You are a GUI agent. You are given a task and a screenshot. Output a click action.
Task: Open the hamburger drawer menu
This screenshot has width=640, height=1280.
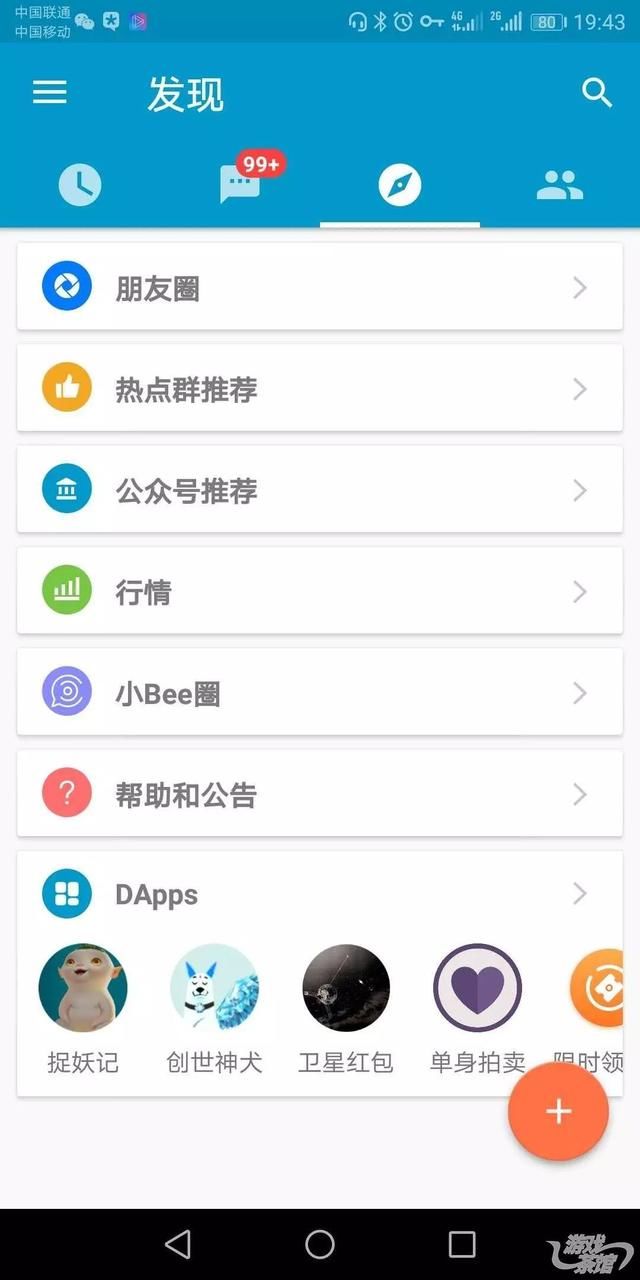click(50, 93)
